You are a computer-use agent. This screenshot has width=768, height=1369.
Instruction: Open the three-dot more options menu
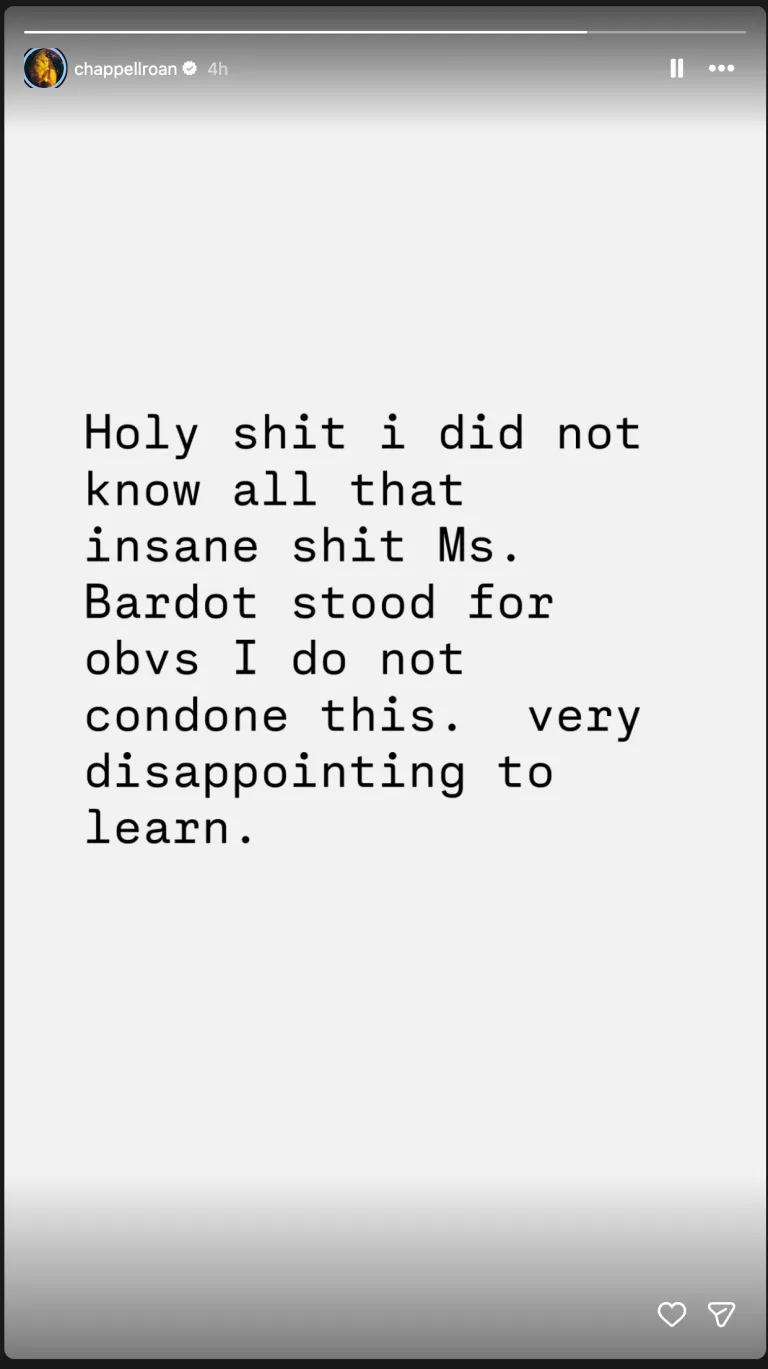(721, 68)
